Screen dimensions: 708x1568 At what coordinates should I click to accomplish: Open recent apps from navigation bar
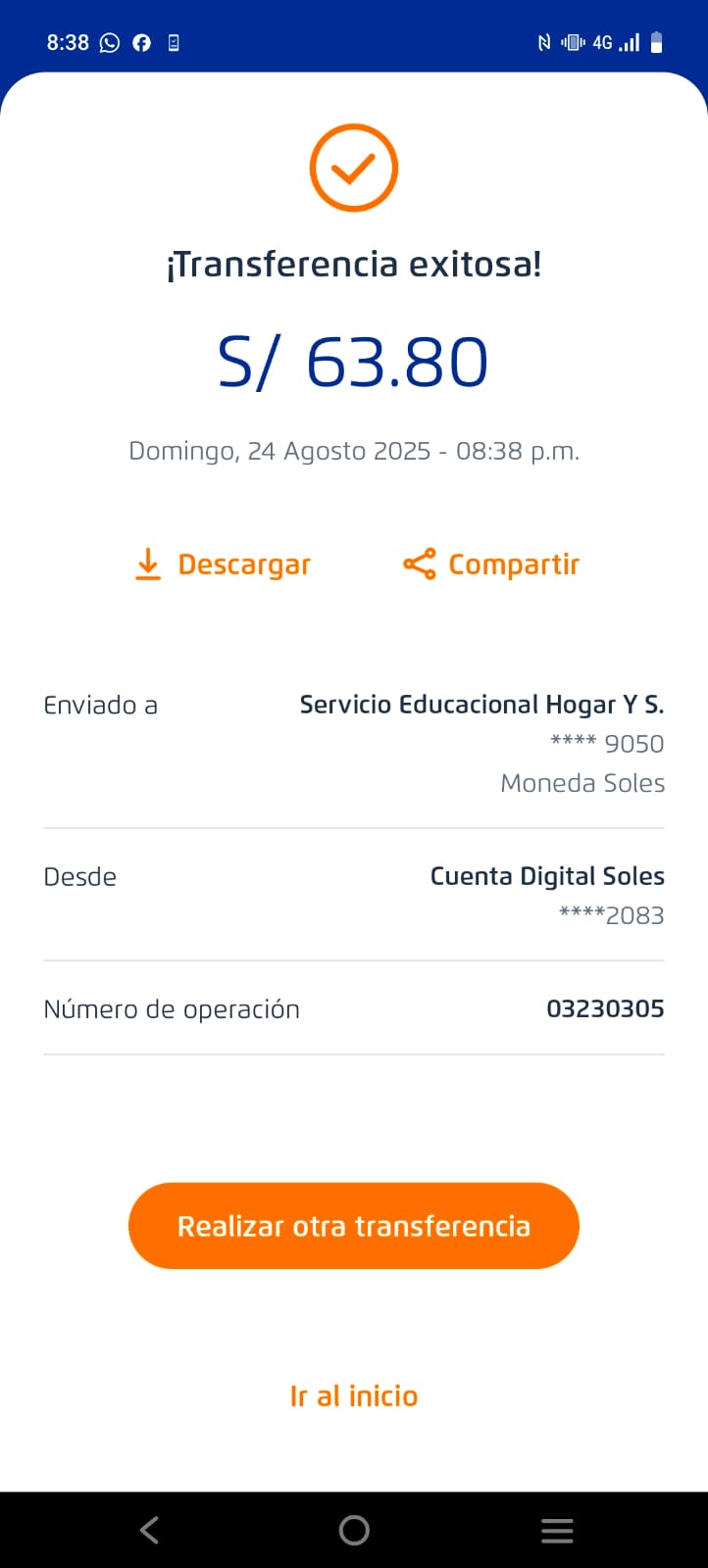(557, 1530)
